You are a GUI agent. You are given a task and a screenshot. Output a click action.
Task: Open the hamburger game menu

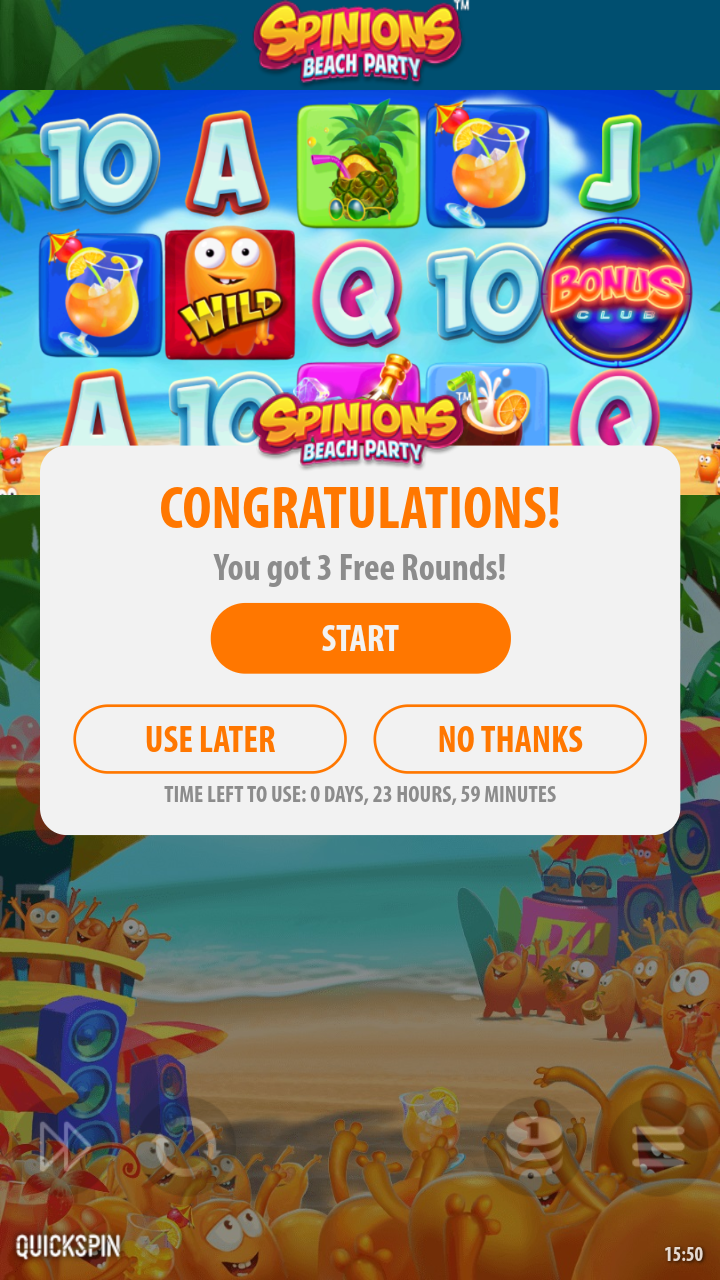(658, 1146)
